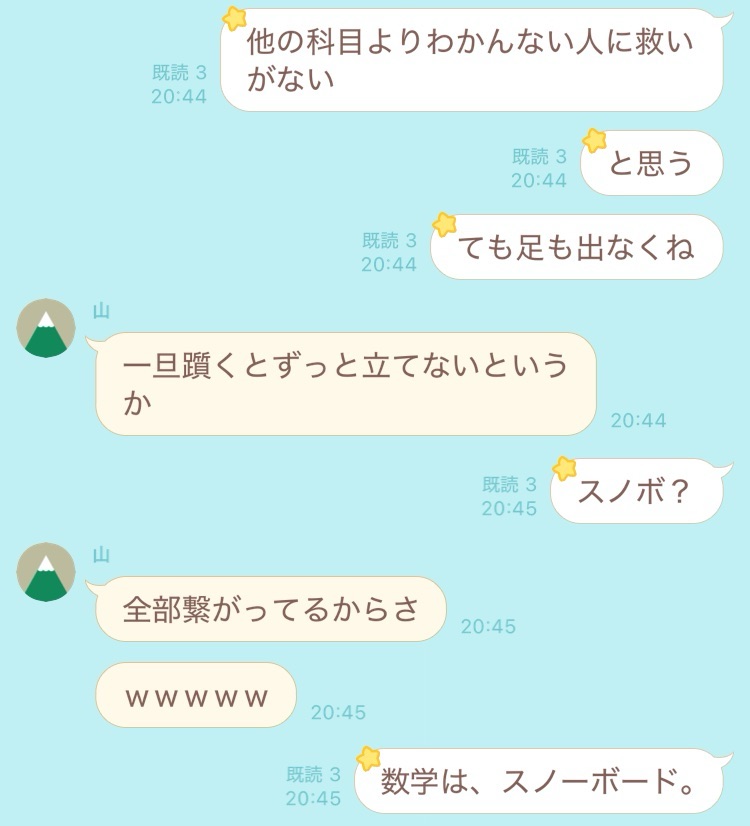Viewport: 750px width, 826px height.
Task: Open 山's avatar beside the 一旦躓くと message
Action: (46, 328)
